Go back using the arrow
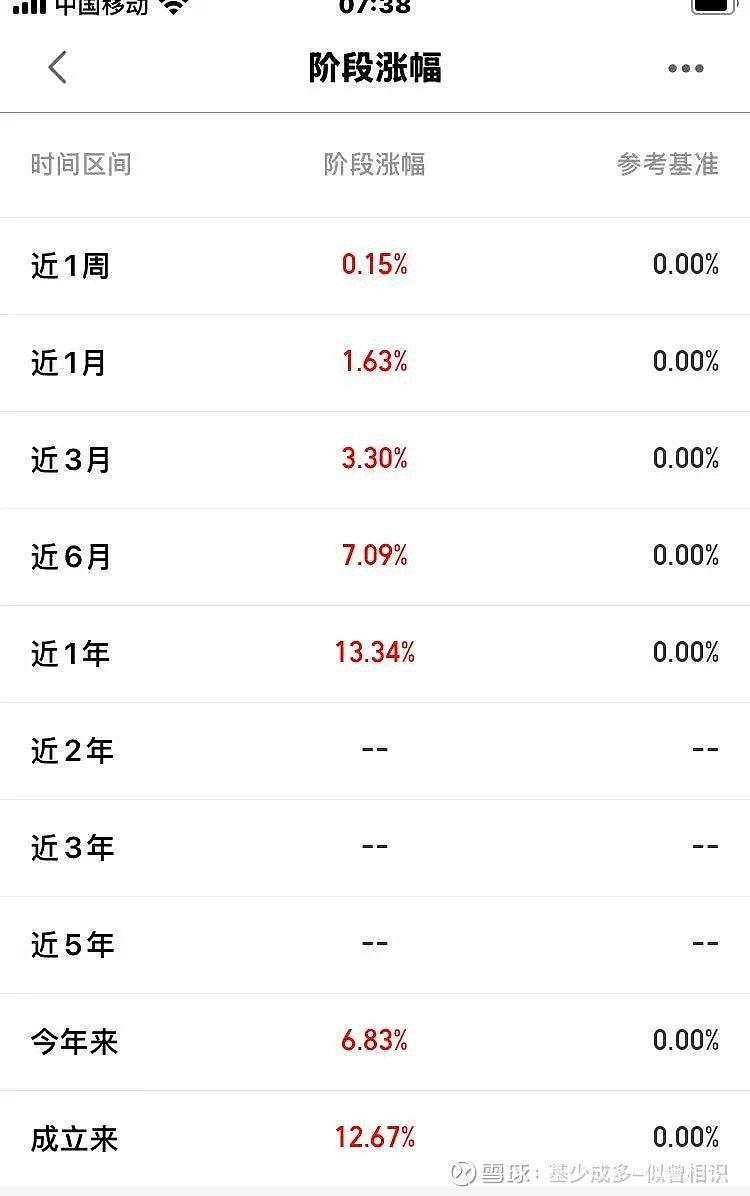 point(57,68)
